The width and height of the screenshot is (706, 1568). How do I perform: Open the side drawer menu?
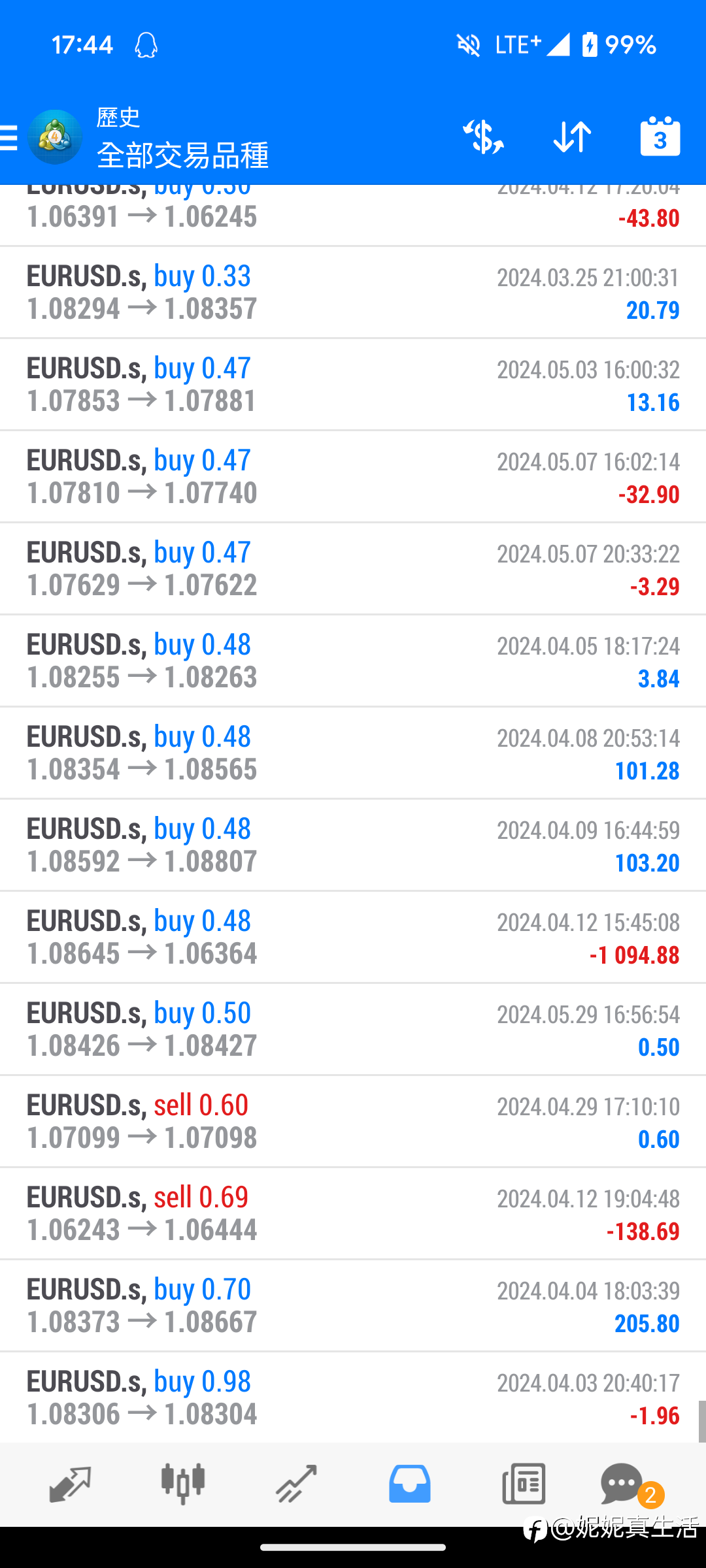click(9, 138)
